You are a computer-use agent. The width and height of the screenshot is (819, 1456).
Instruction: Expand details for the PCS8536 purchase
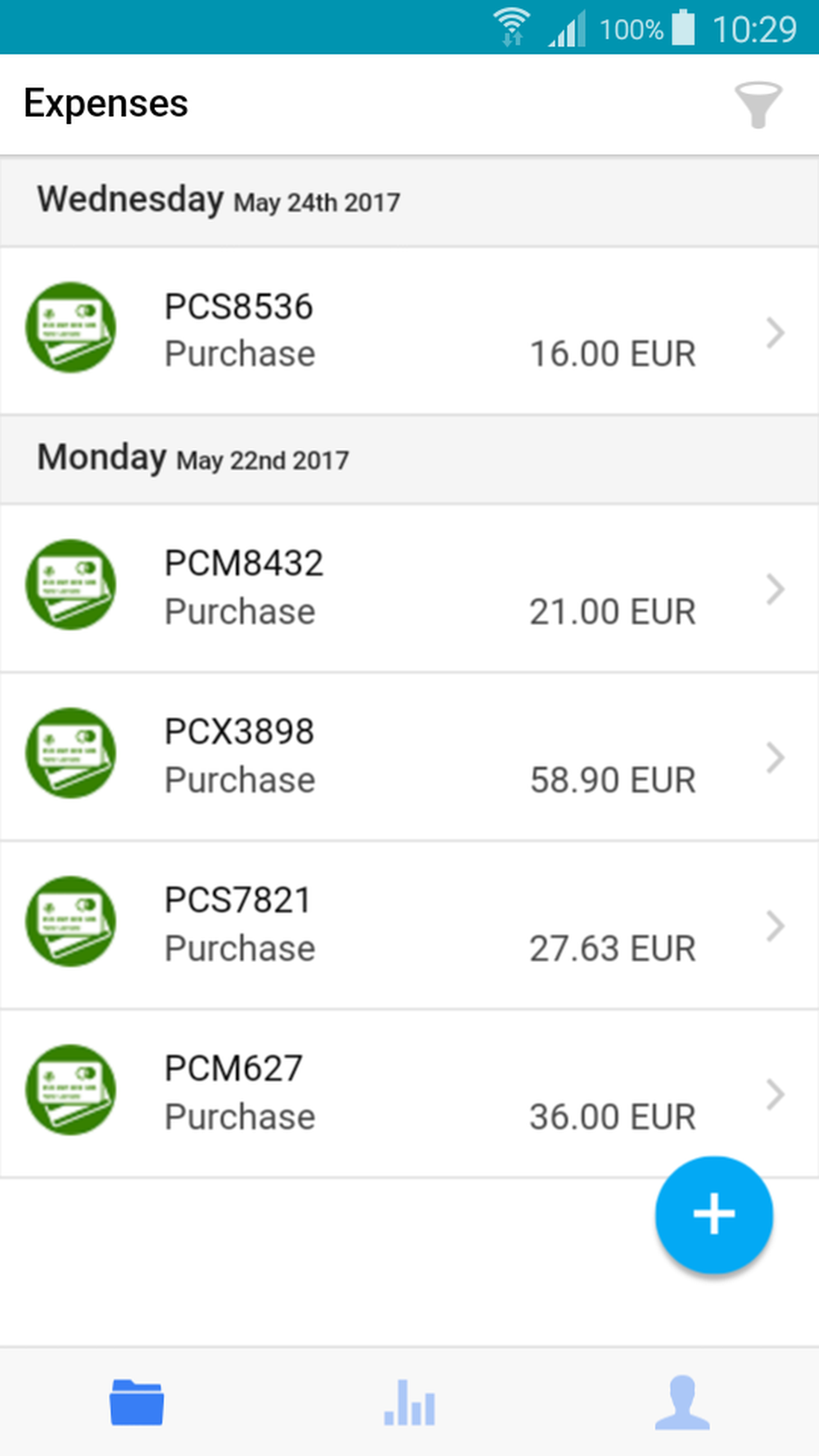pos(775,332)
